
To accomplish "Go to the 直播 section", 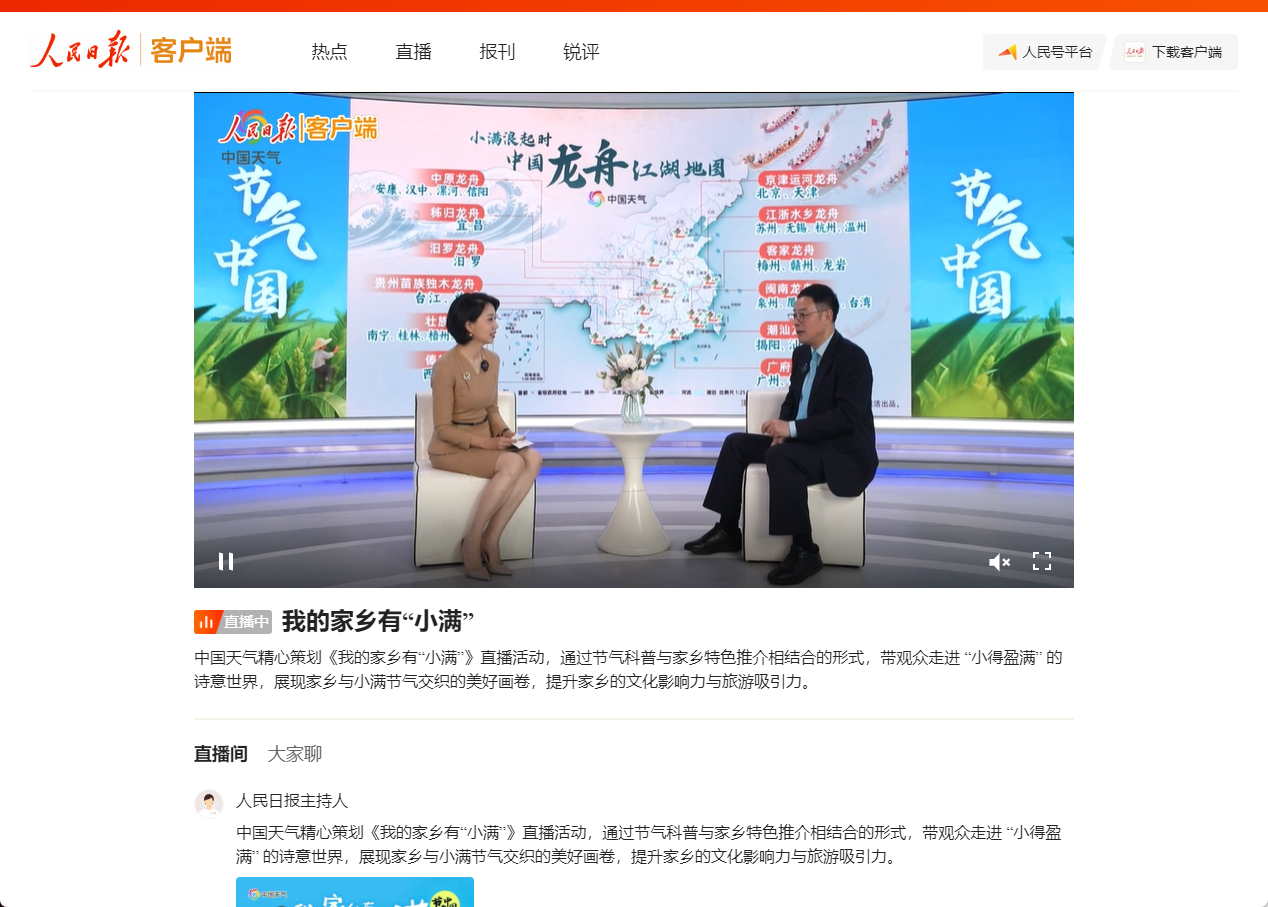I will 413,52.
